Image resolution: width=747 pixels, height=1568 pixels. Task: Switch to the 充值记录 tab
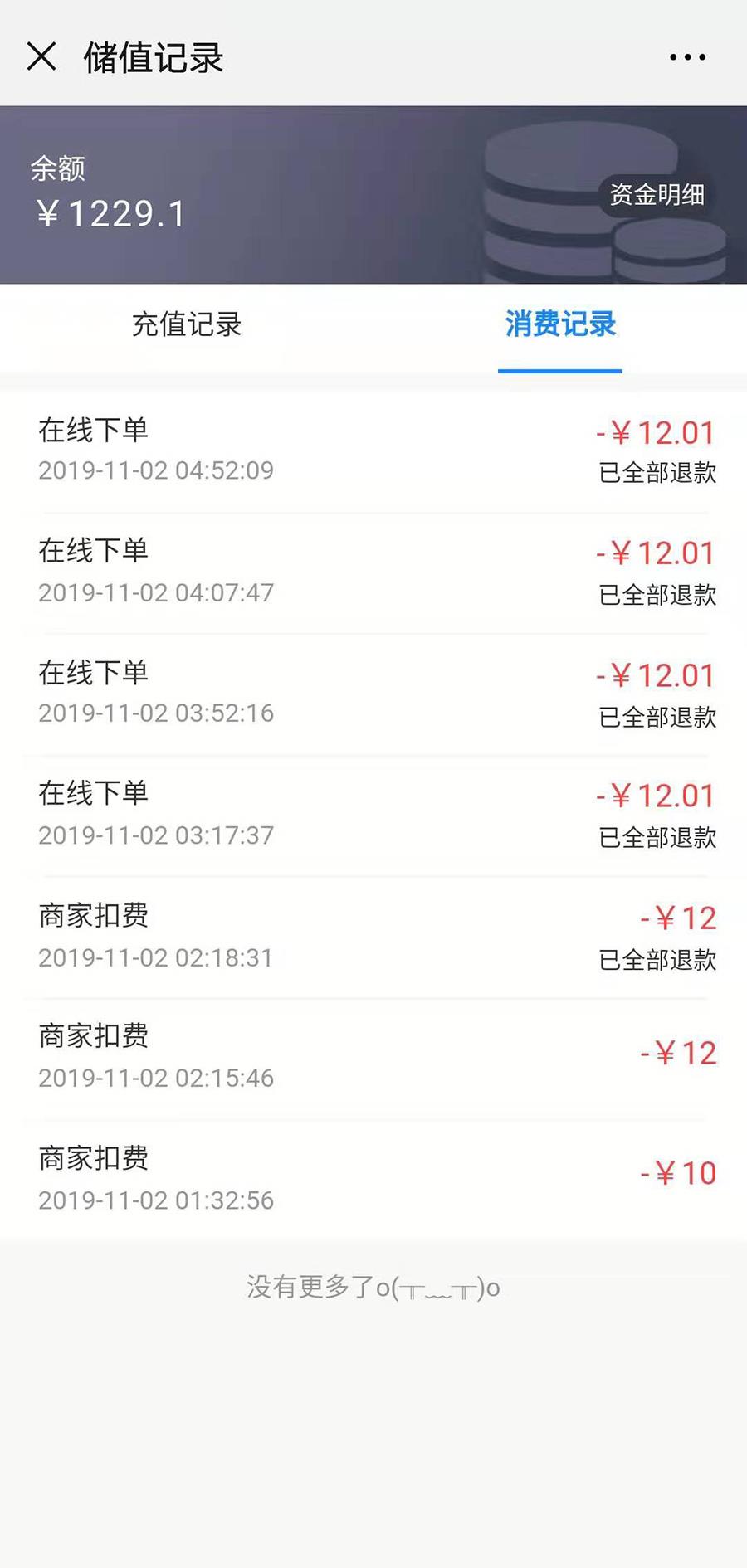pyautogui.click(x=187, y=324)
